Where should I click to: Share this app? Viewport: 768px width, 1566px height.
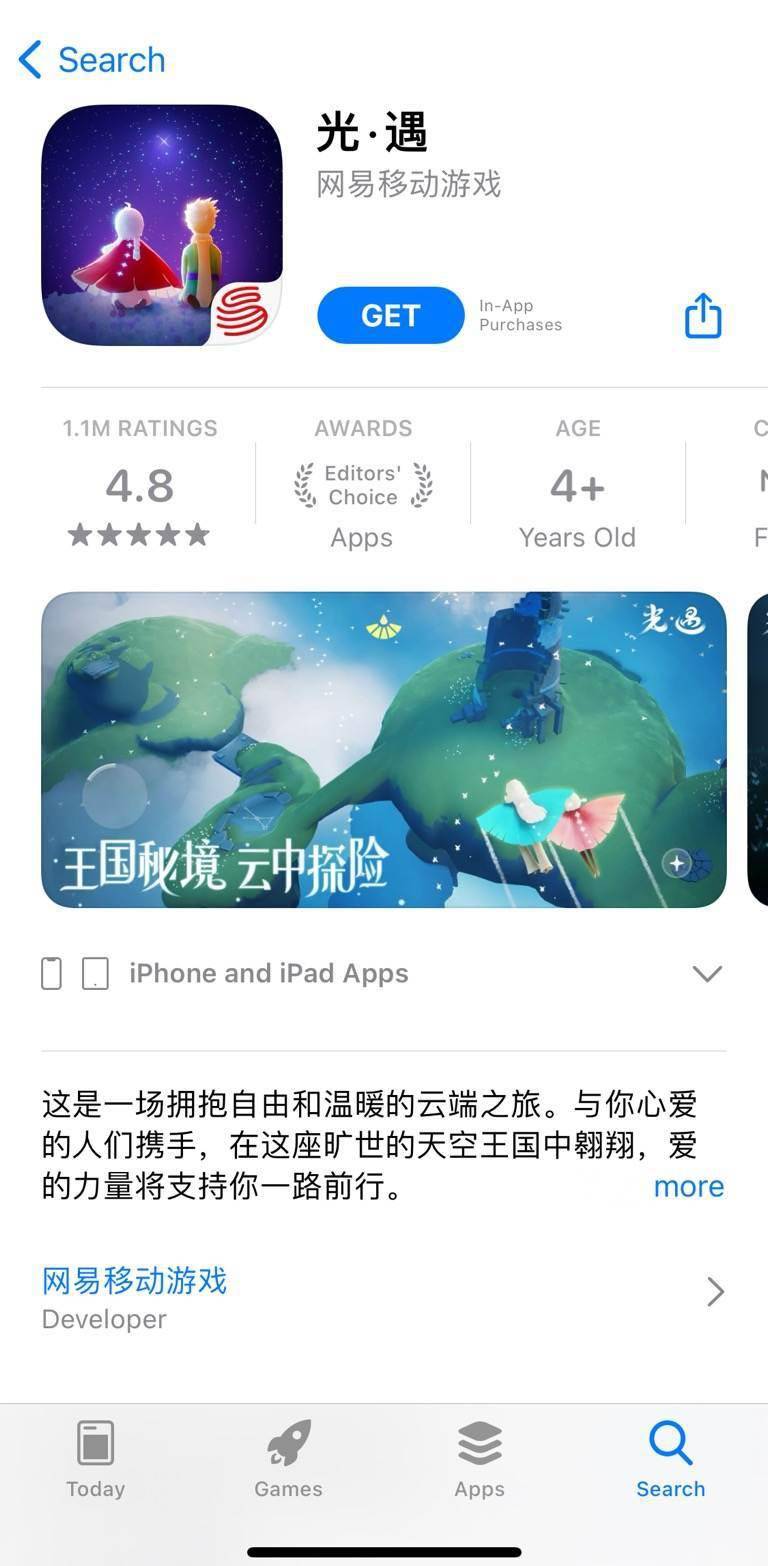702,316
